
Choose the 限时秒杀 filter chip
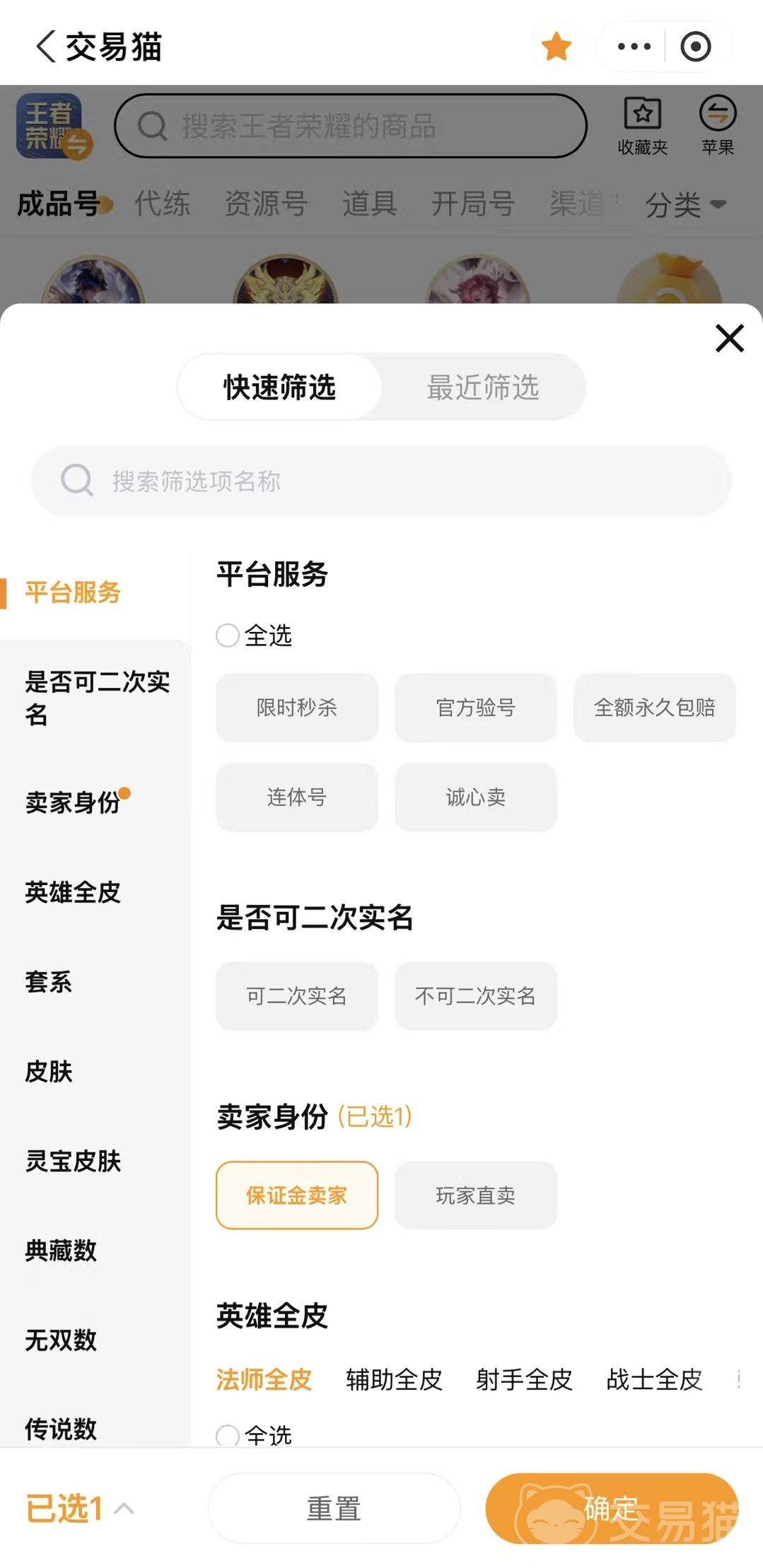click(297, 707)
